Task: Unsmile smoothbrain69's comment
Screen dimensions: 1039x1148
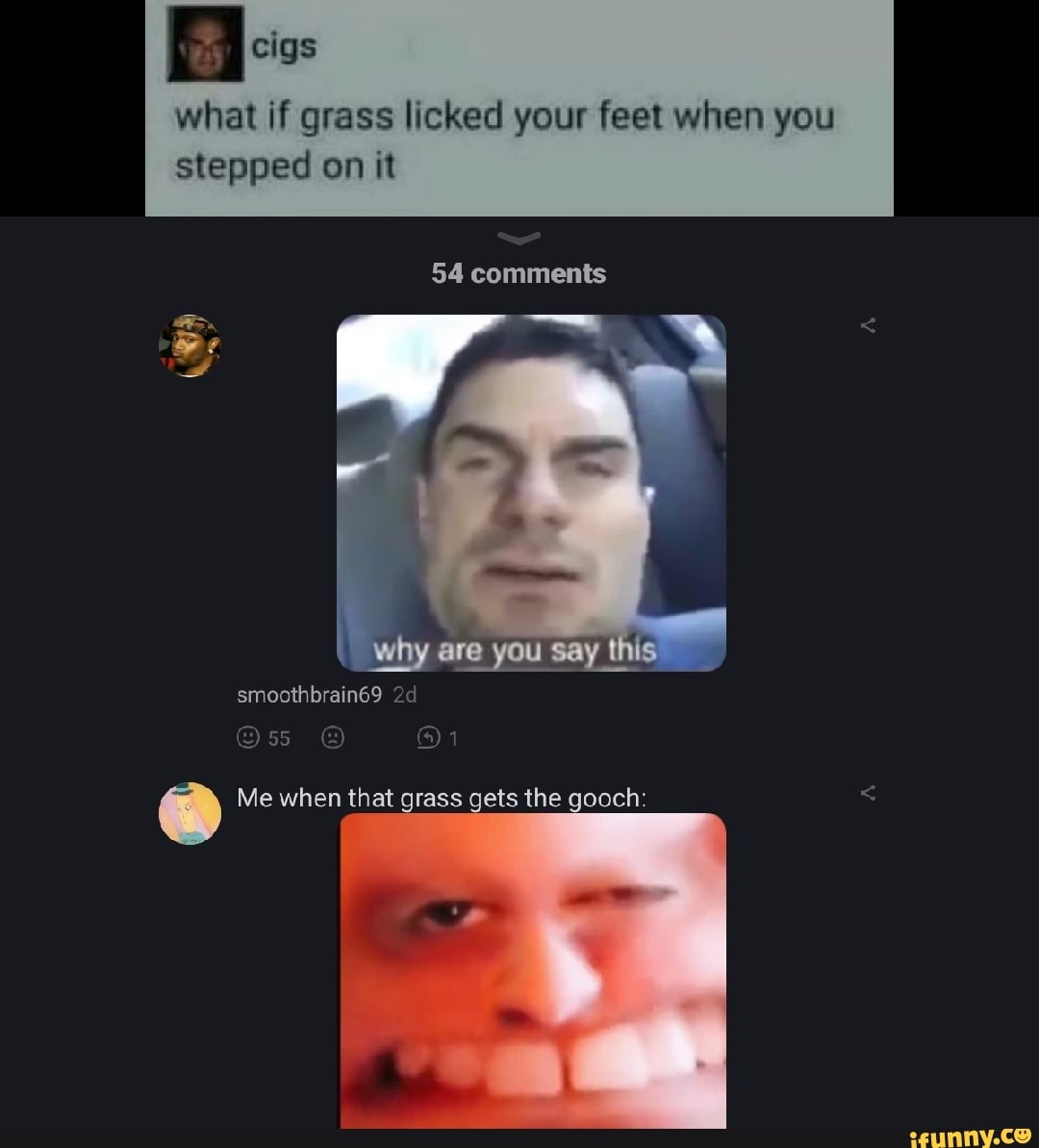Action: 331,738
